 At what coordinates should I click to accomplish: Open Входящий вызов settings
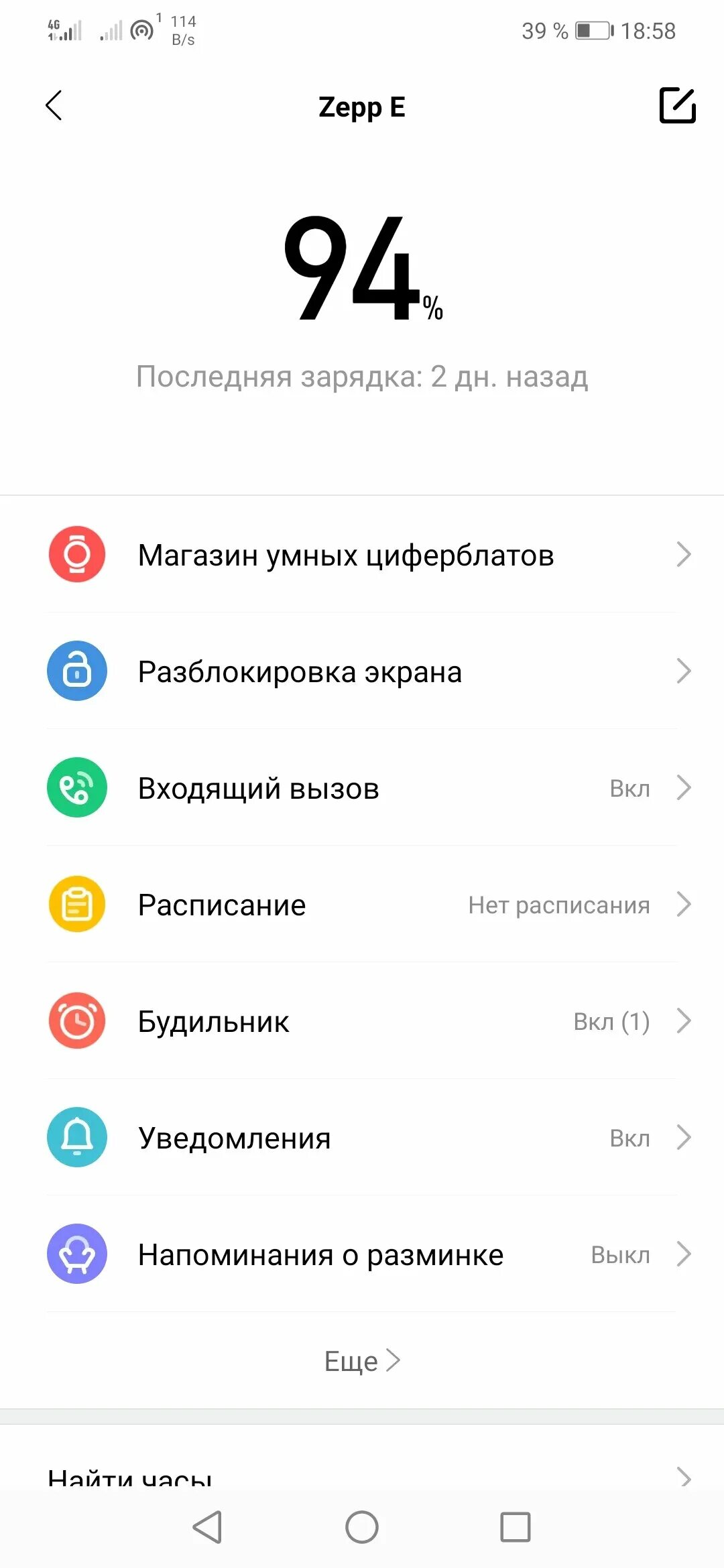362,788
